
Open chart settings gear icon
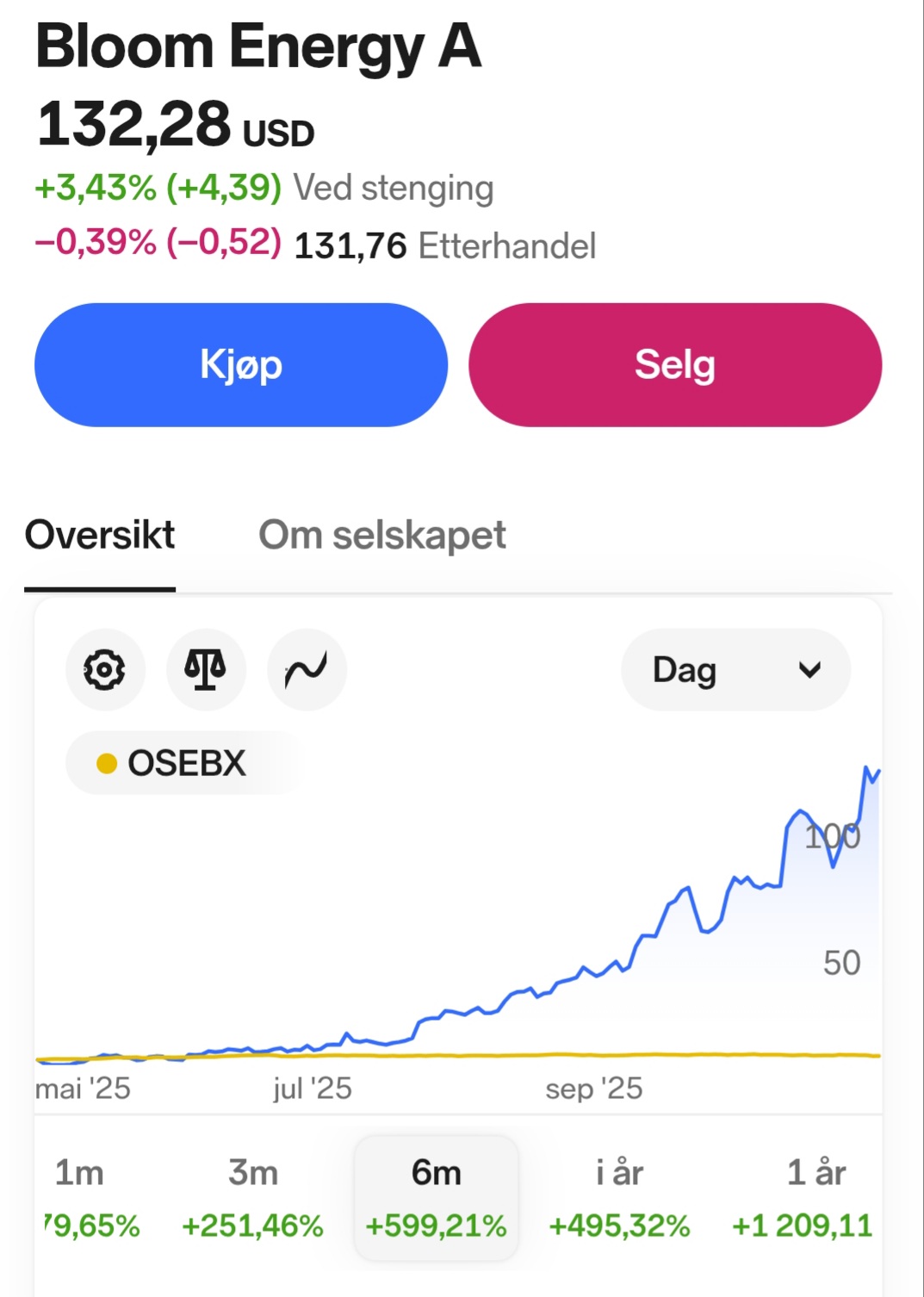click(105, 669)
